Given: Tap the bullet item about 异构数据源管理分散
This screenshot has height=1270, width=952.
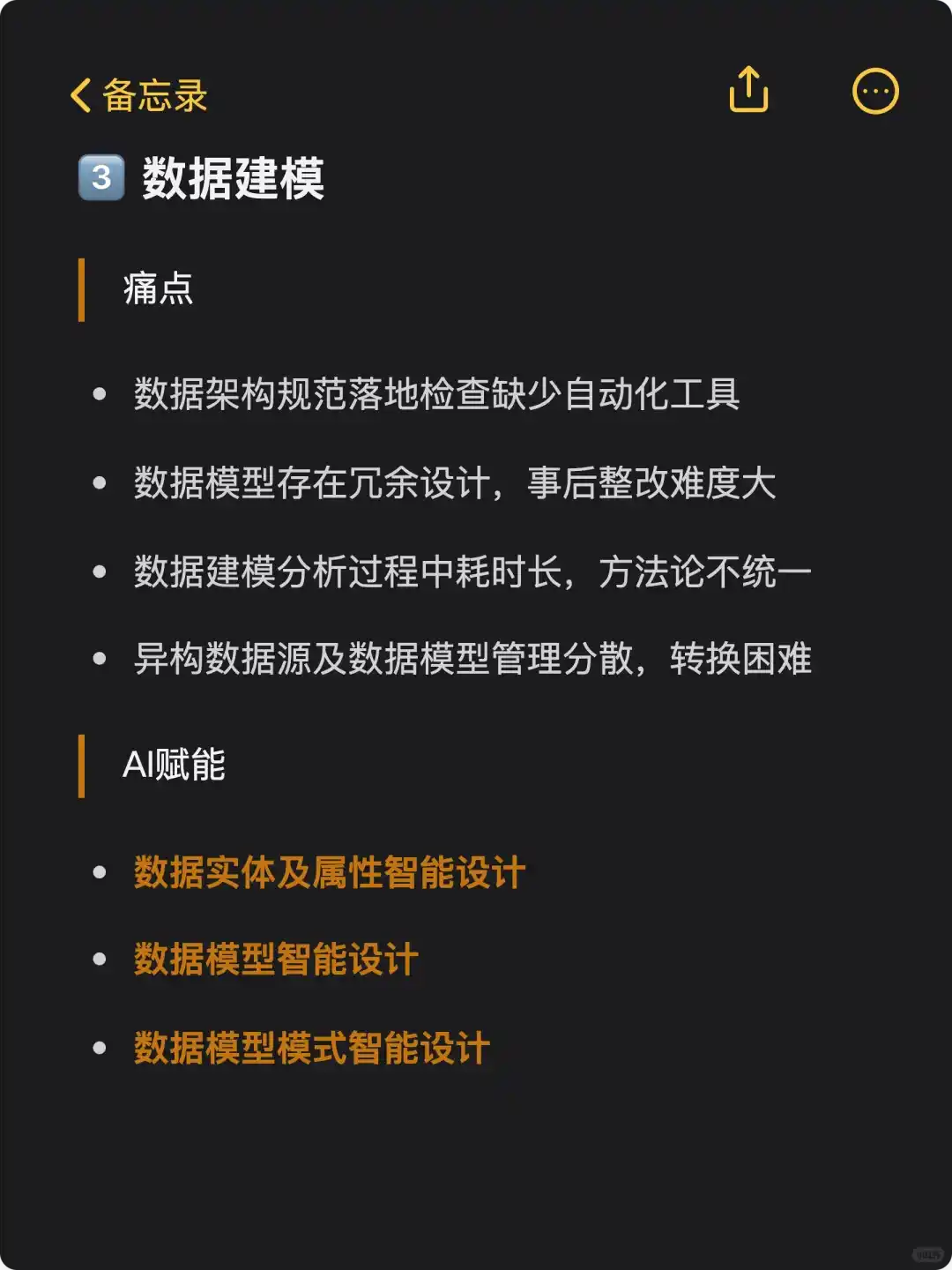Looking at the screenshot, I should [x=473, y=660].
